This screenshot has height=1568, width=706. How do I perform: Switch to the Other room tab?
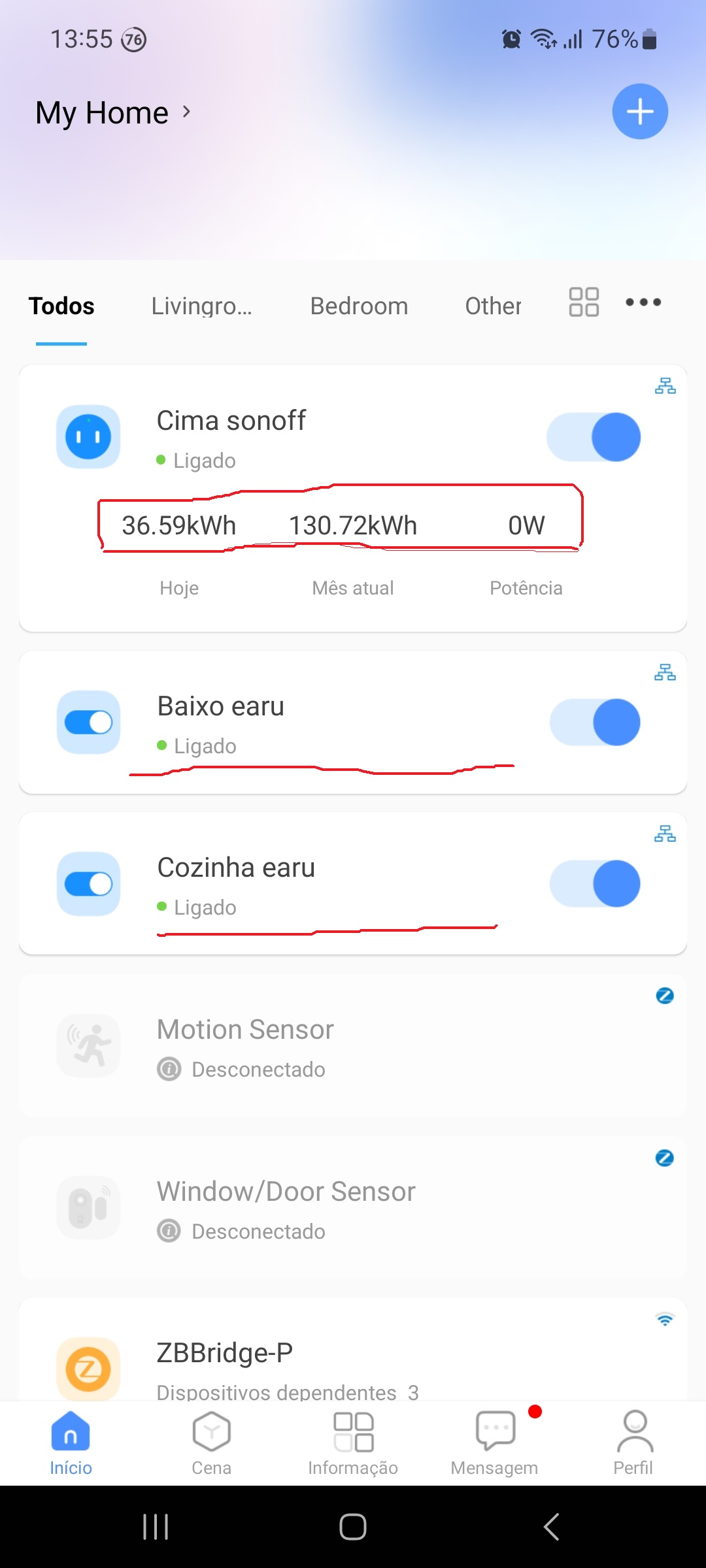[493, 306]
